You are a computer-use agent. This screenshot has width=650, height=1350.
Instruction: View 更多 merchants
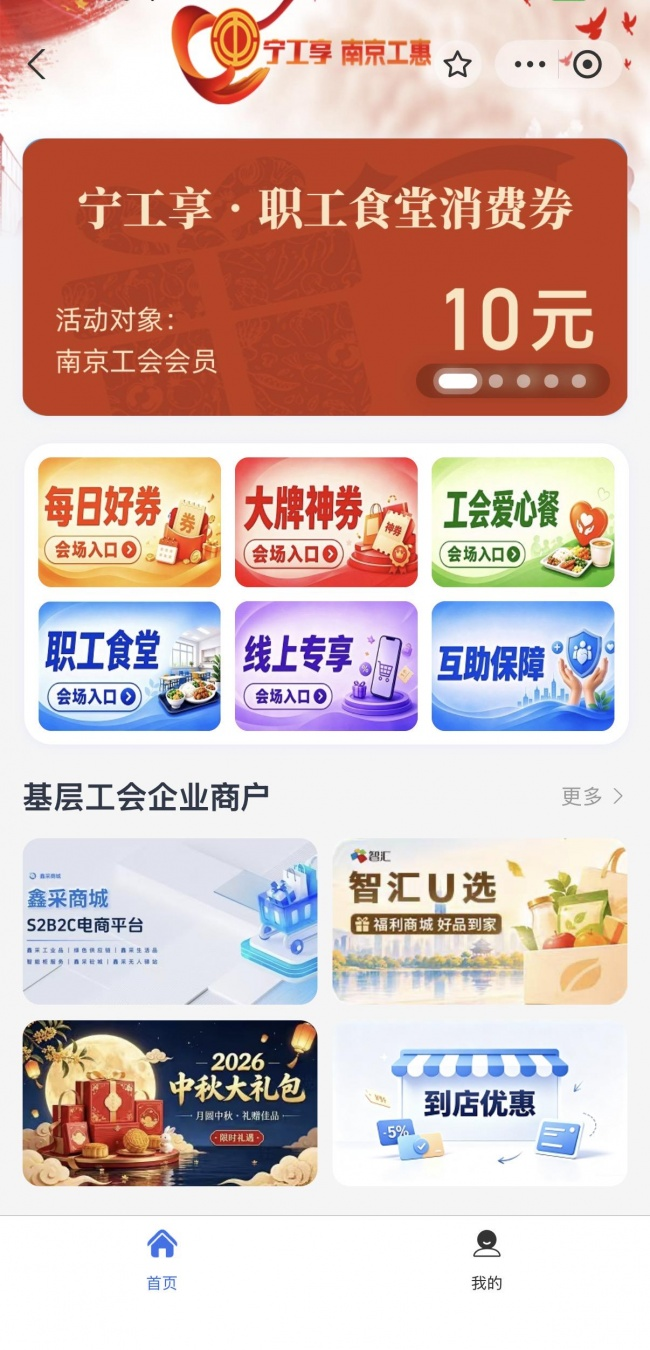point(592,796)
